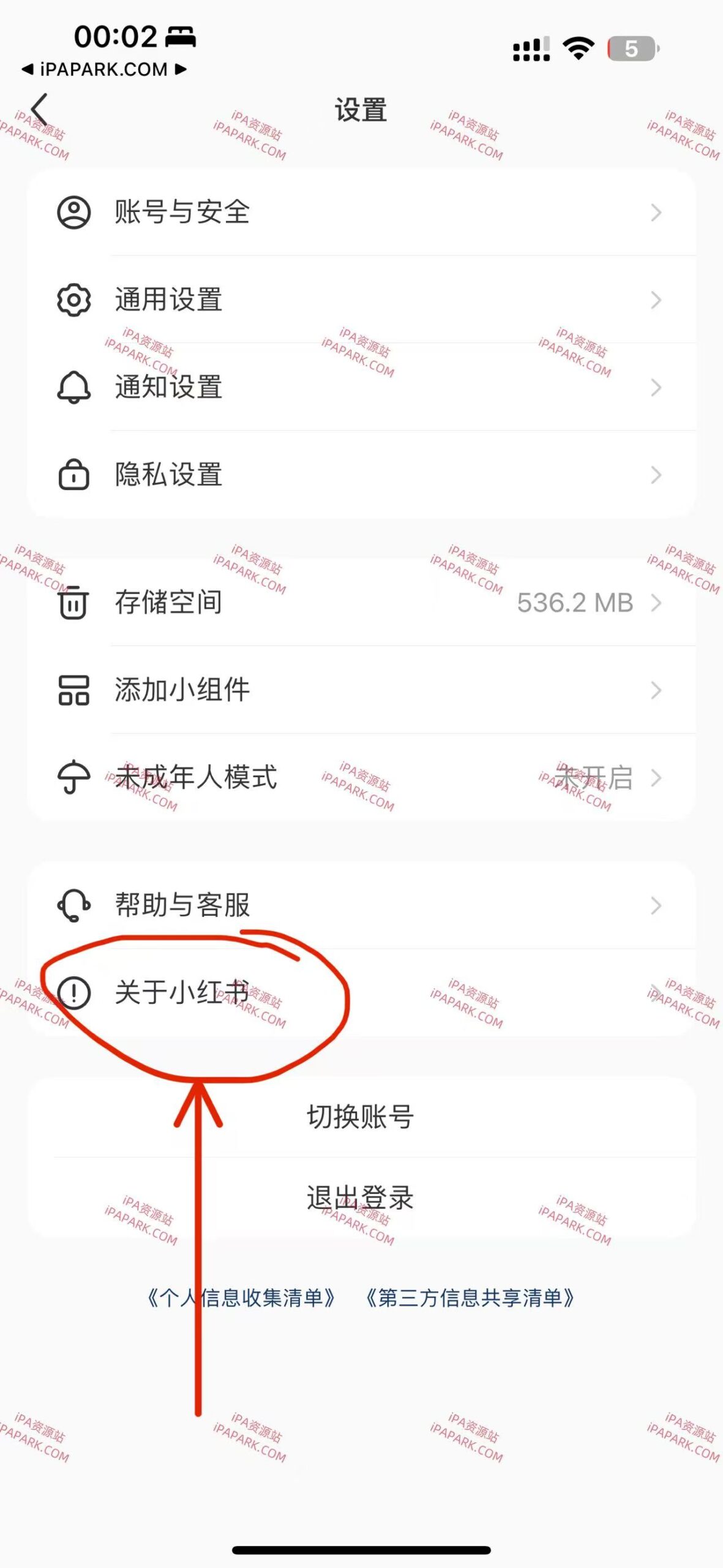The width and height of the screenshot is (723, 1568).
Task: Tap the 536.2 MB storage value
Action: [x=574, y=603]
